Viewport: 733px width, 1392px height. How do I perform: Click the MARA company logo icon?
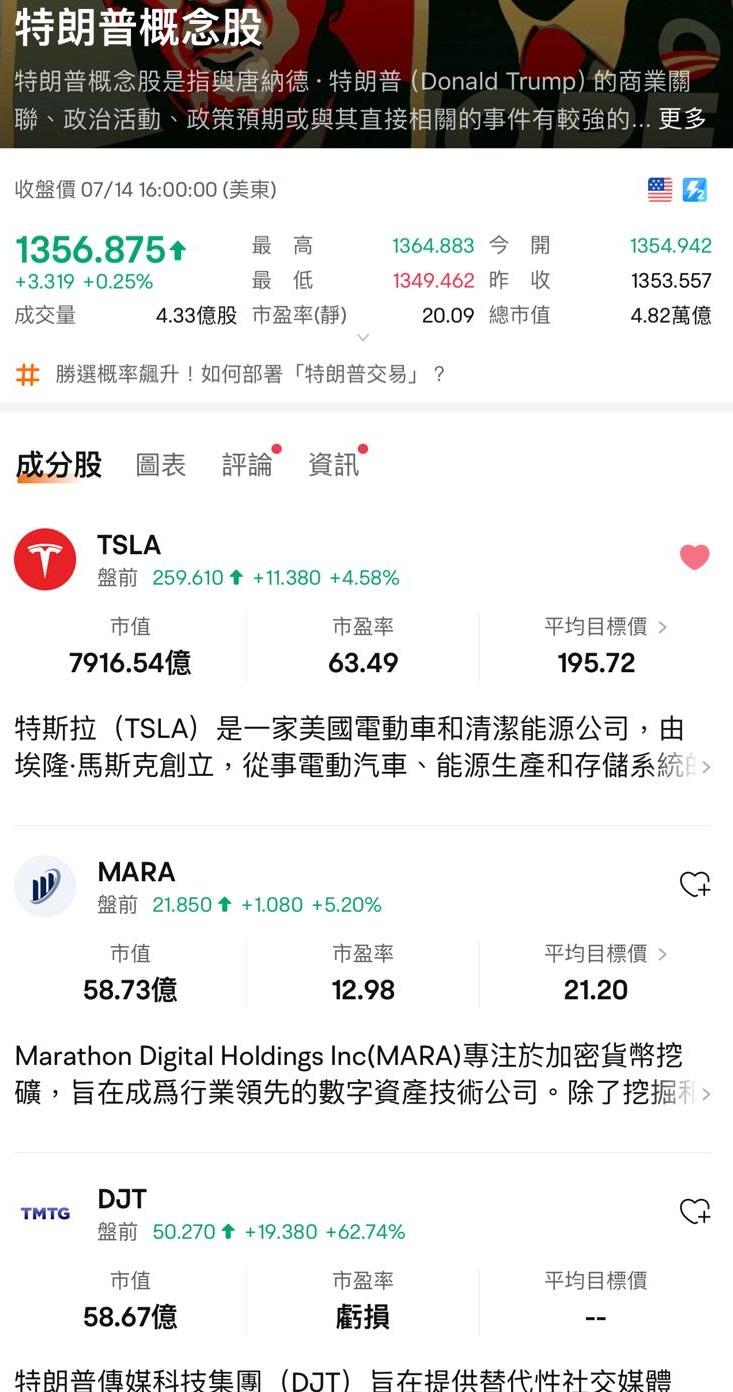(44, 886)
